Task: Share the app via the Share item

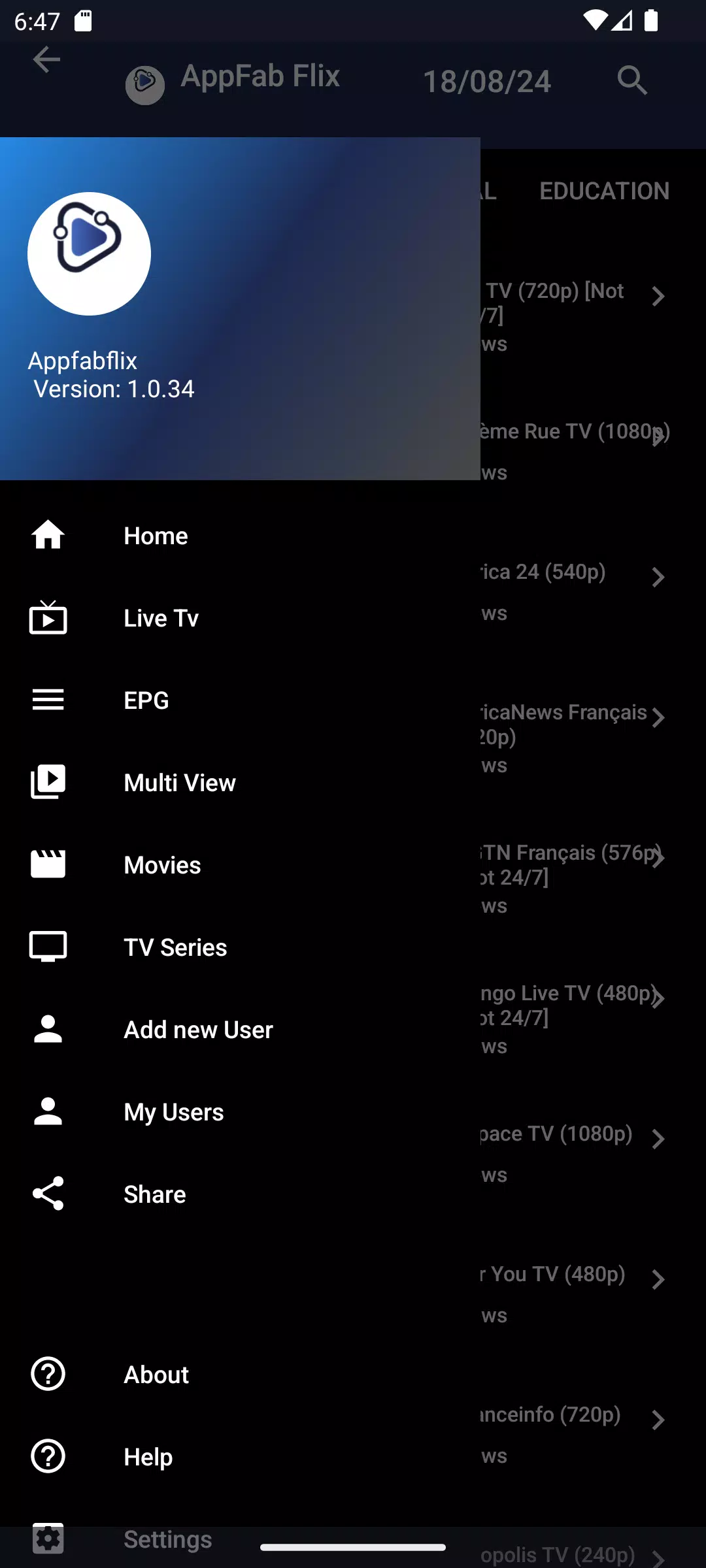Action: [155, 1194]
